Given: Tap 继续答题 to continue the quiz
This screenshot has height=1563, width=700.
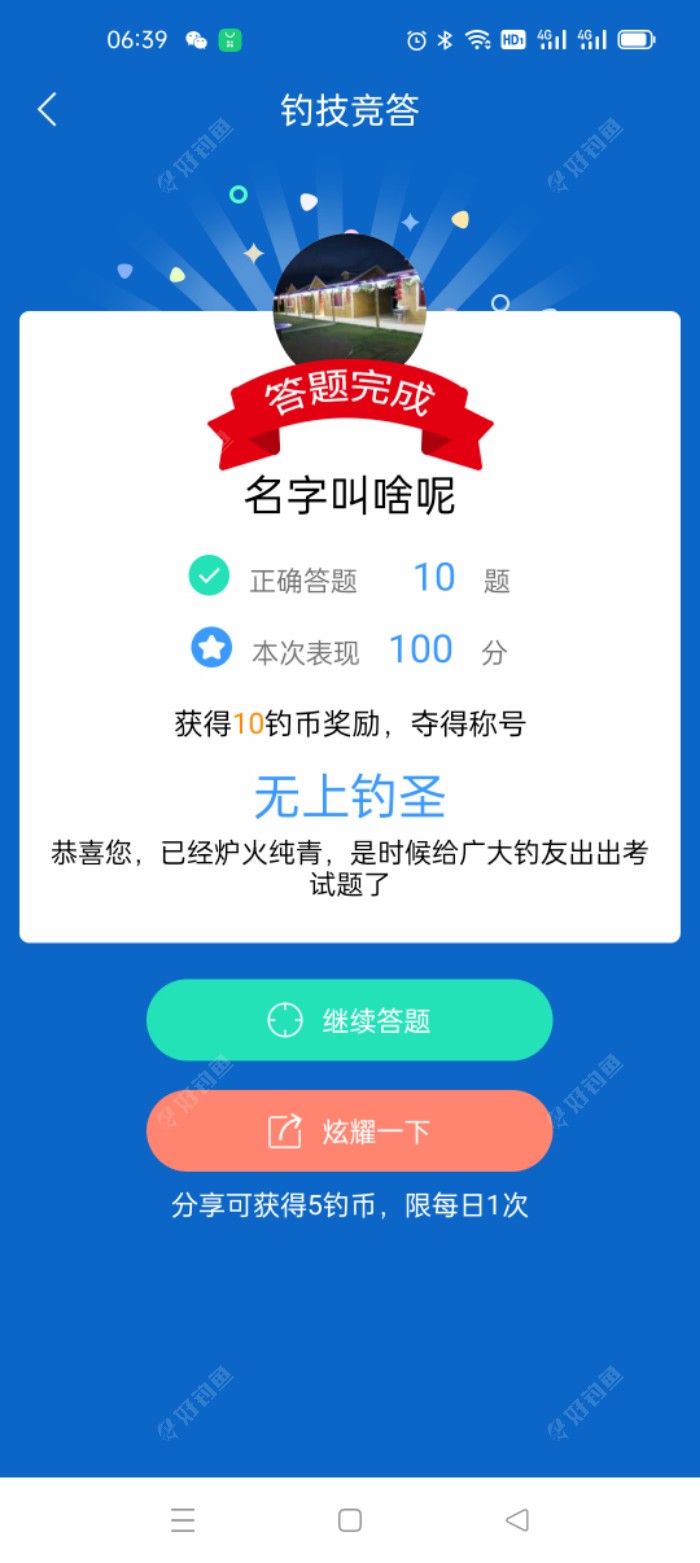Looking at the screenshot, I should click(349, 1020).
